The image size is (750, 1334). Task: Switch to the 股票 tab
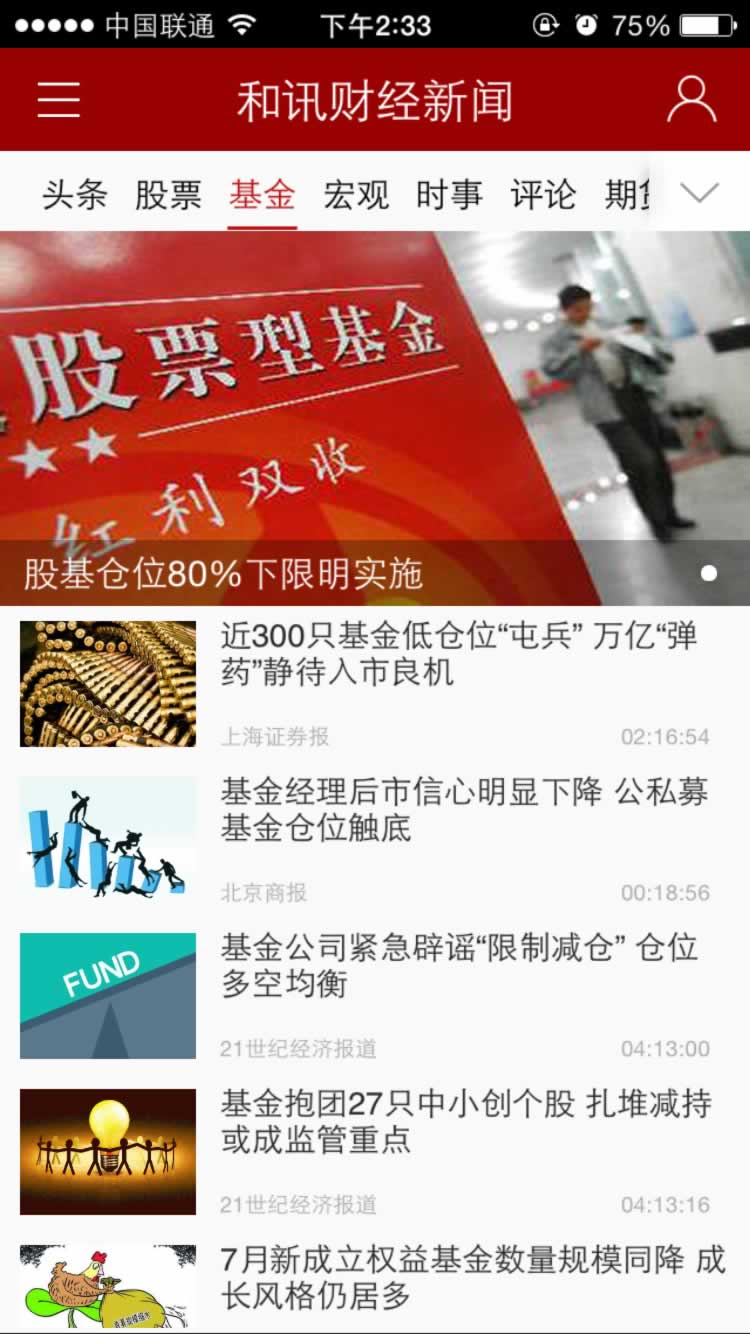[x=168, y=194]
